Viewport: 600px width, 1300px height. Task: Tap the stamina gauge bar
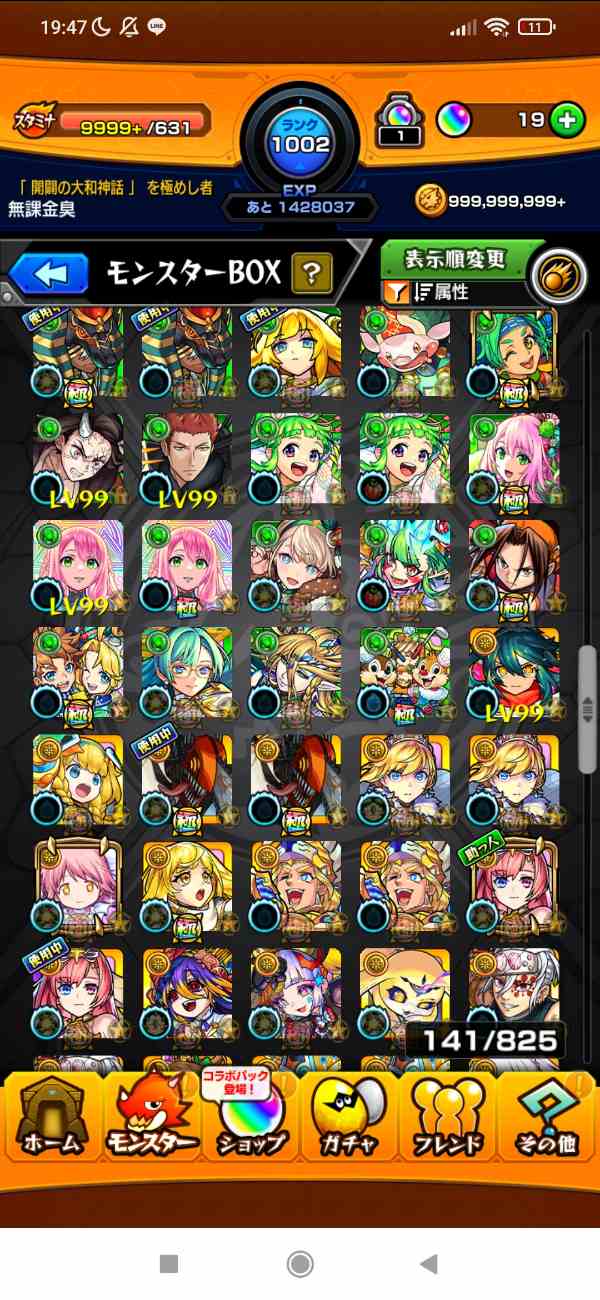[133, 123]
